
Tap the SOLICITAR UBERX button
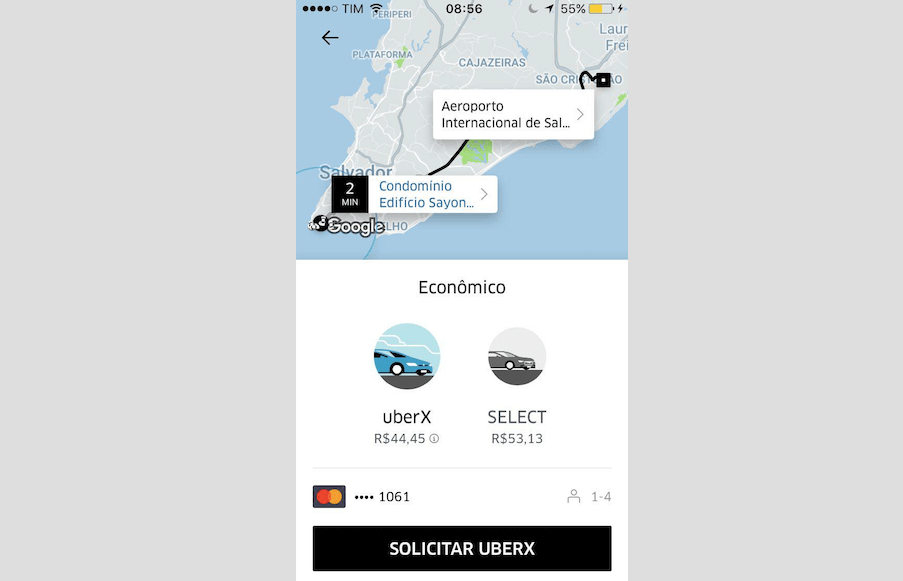point(462,549)
